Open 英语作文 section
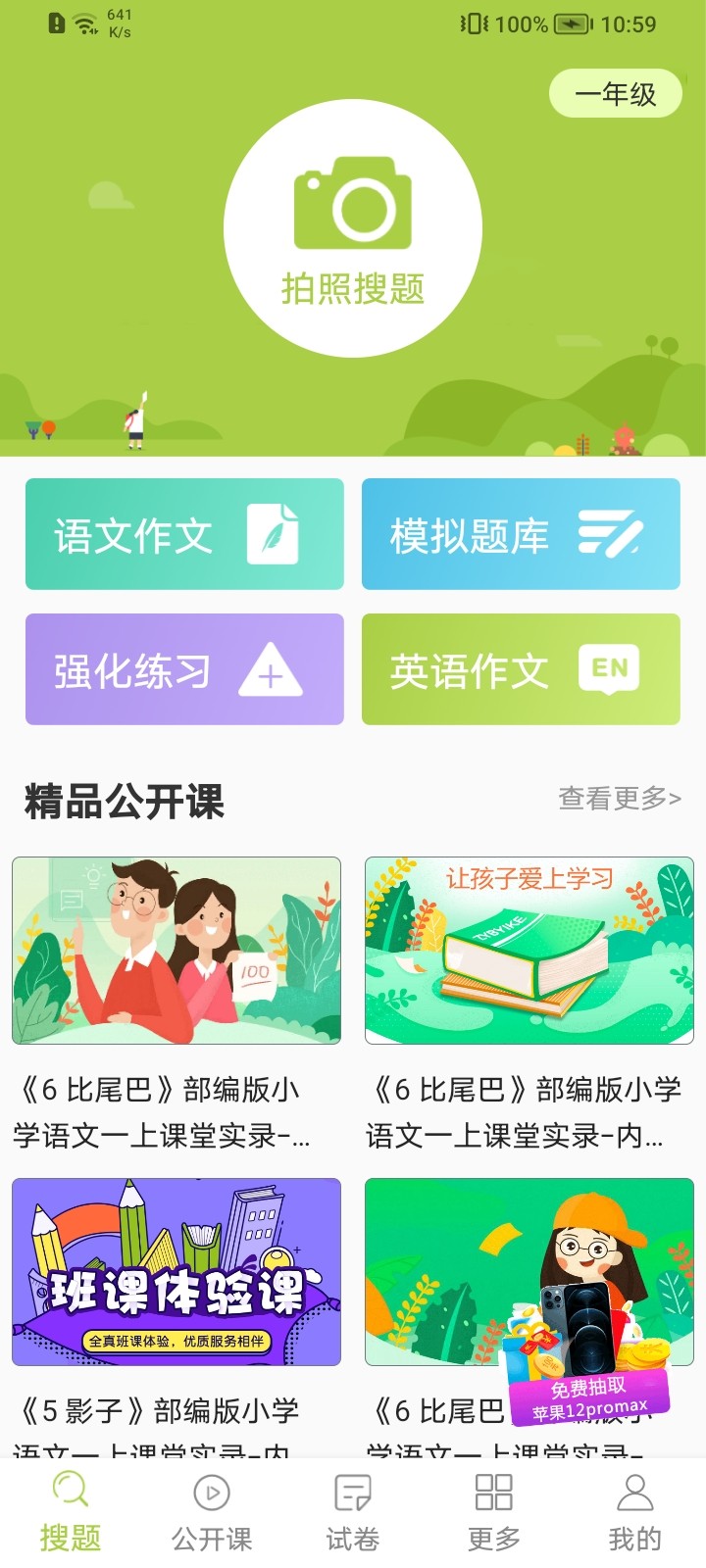Screen dimensions: 706x1568 521,669
